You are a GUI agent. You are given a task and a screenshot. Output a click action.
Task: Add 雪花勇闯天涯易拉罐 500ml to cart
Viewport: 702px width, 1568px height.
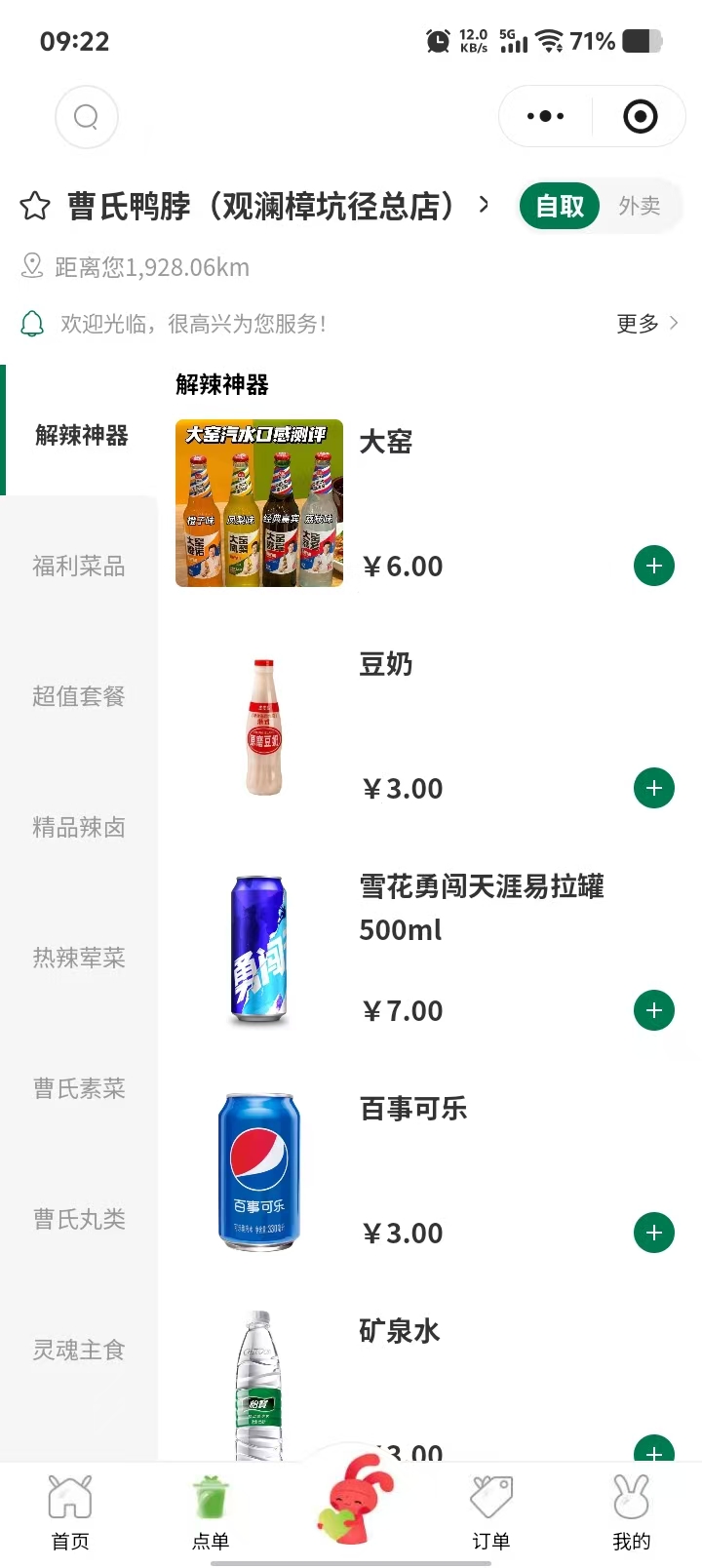653,1010
